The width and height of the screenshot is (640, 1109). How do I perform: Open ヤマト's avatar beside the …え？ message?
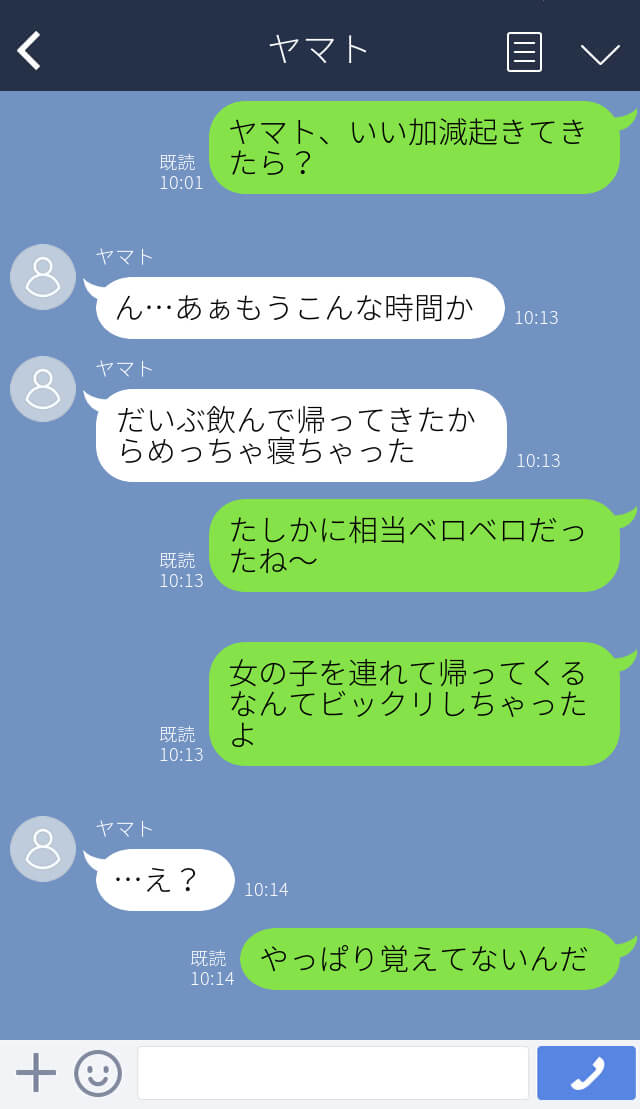point(43,848)
